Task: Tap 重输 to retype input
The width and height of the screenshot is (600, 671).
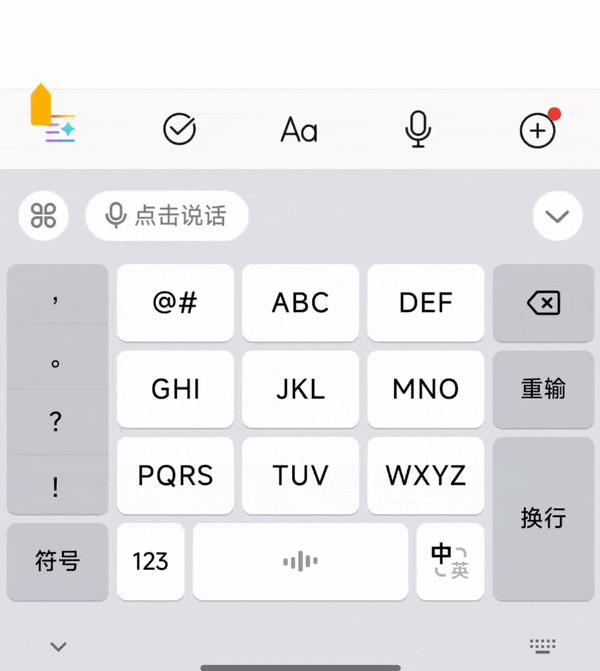Action: point(543,389)
